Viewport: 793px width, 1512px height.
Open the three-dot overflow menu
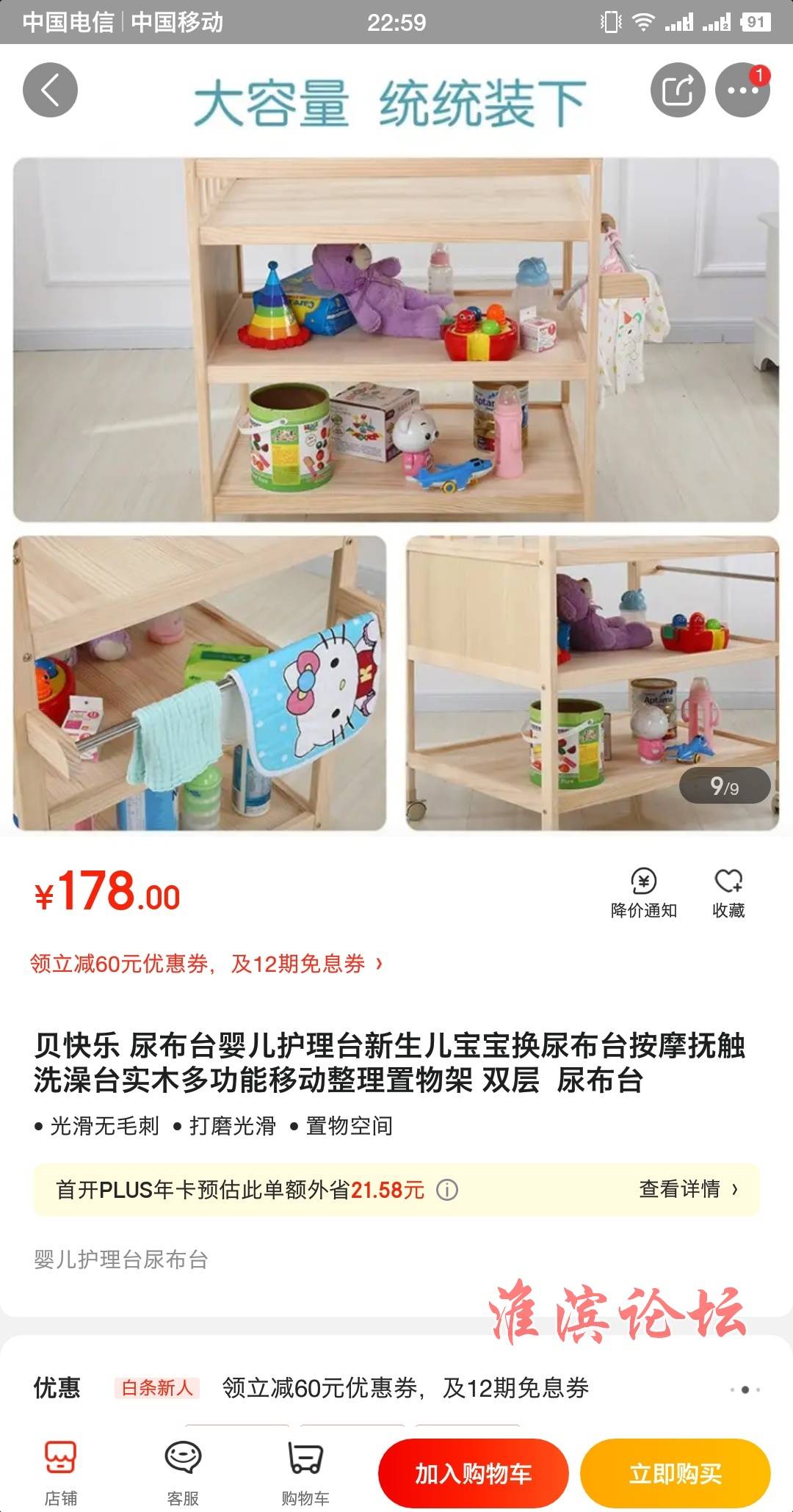click(742, 90)
